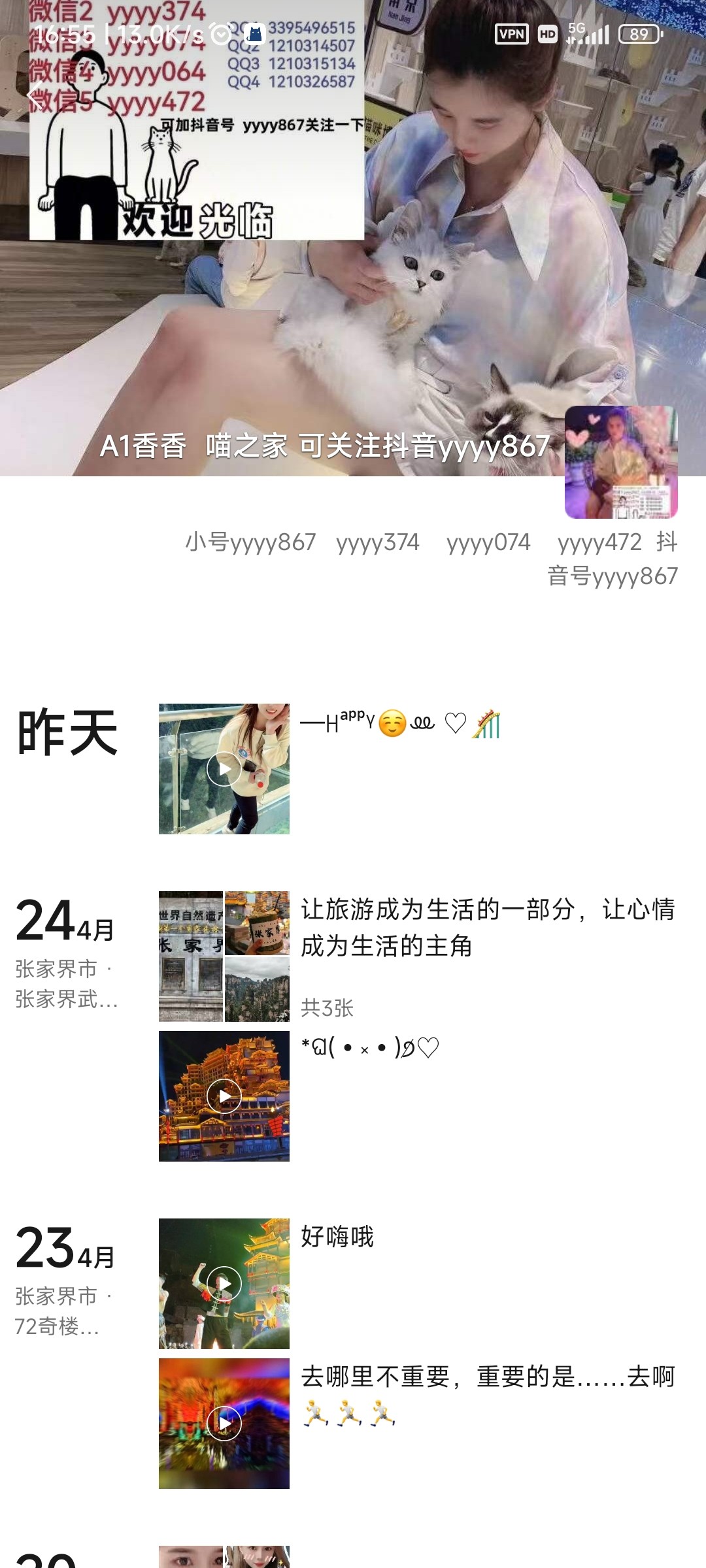Play yesterday's video captioned Happy
The width and height of the screenshot is (706, 1568).
pos(224,769)
